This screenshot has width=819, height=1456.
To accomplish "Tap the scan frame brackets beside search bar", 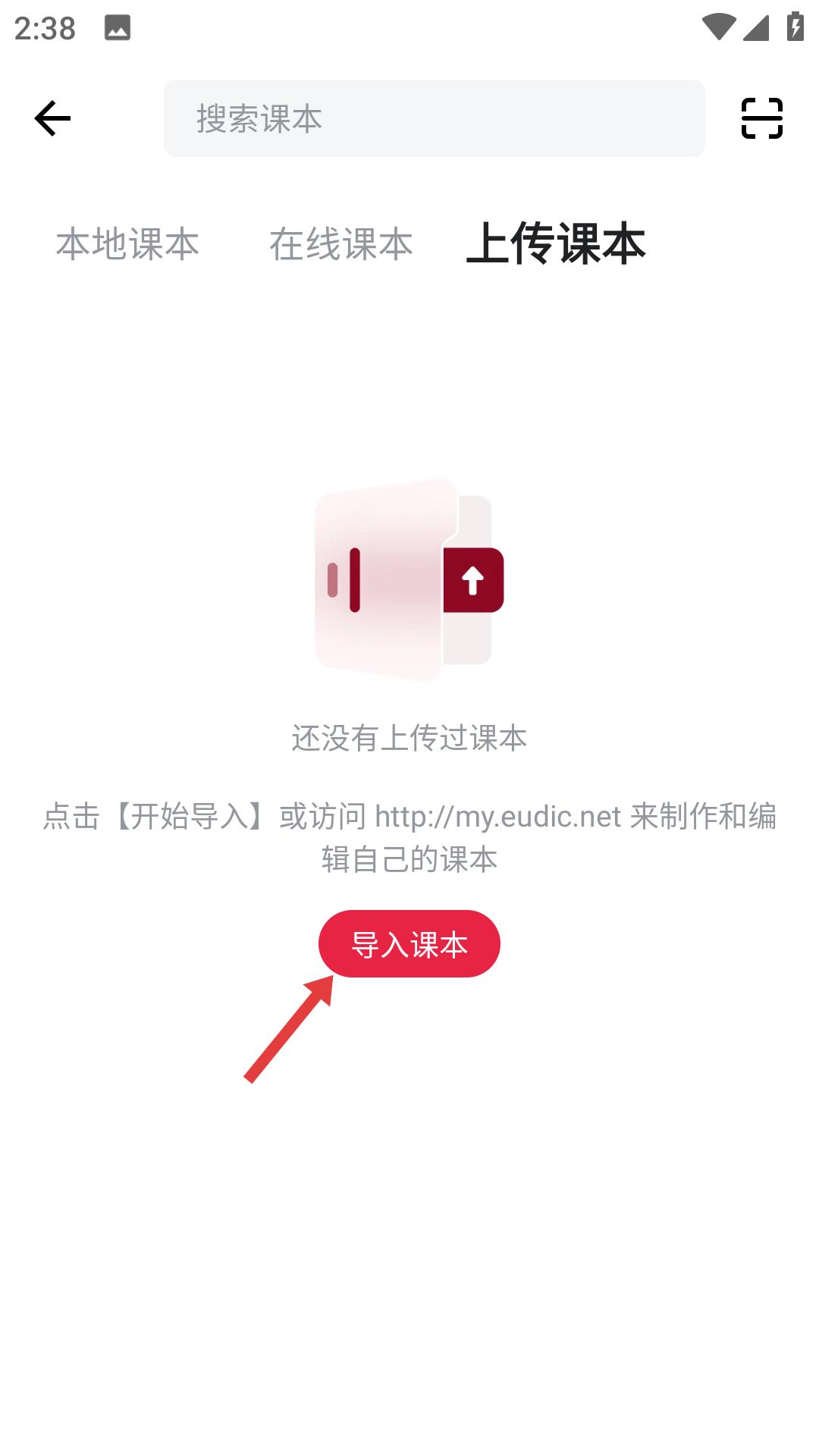I will [x=762, y=118].
